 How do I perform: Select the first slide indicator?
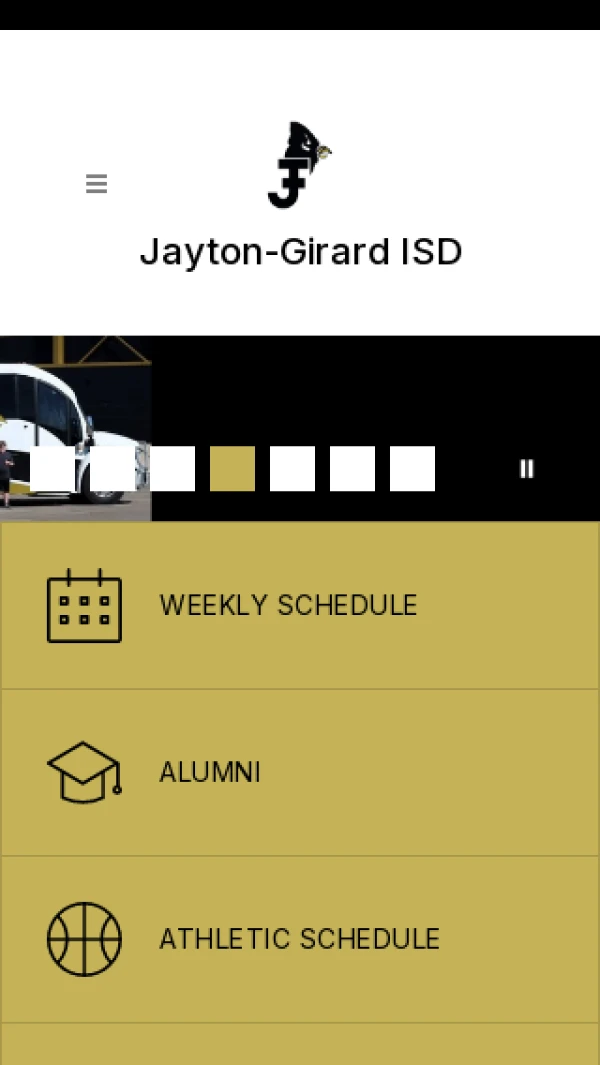point(52,469)
